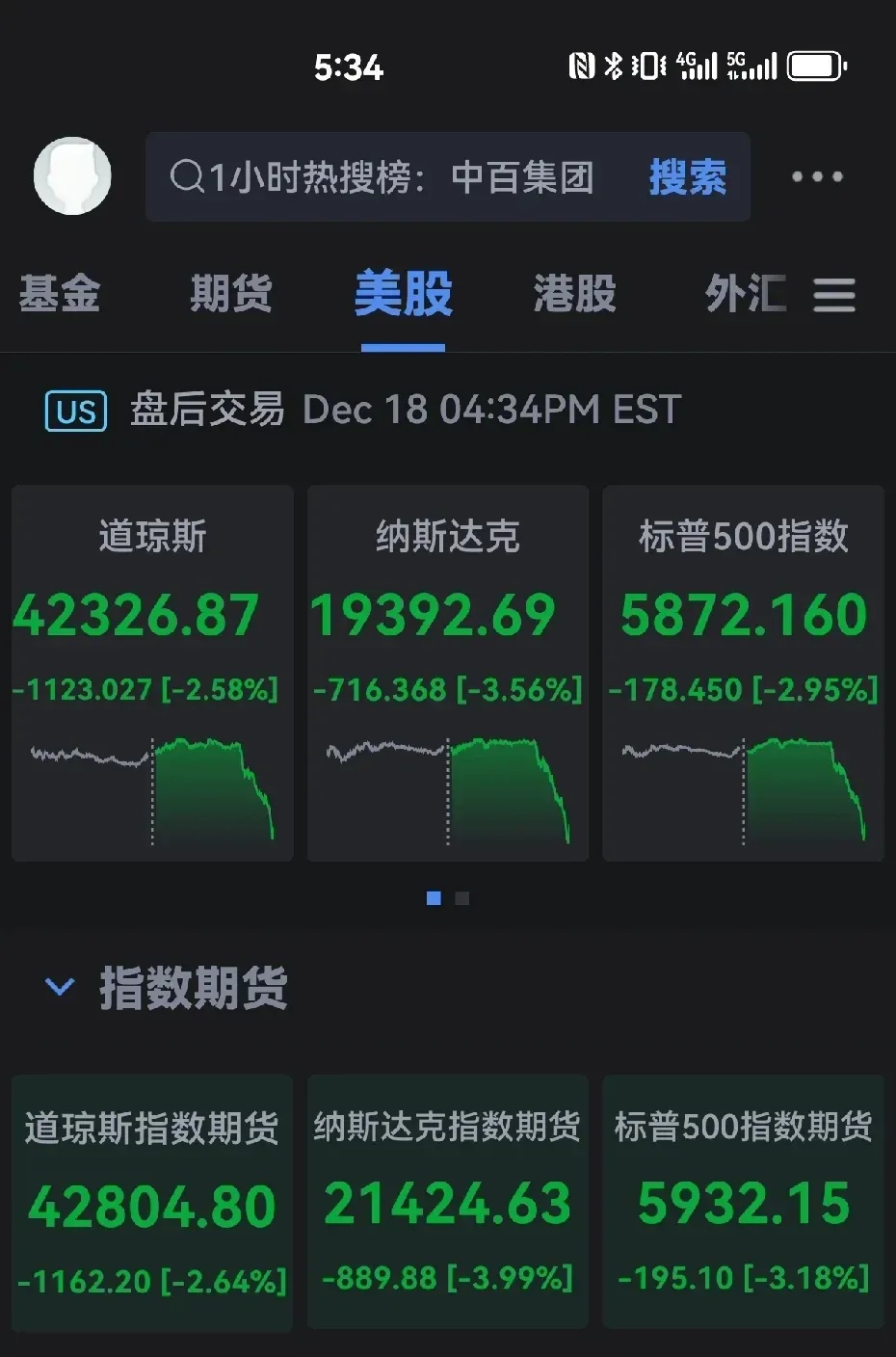Image resolution: width=896 pixels, height=1357 pixels.
Task: Select the first page indicator dot
Action: point(432,897)
